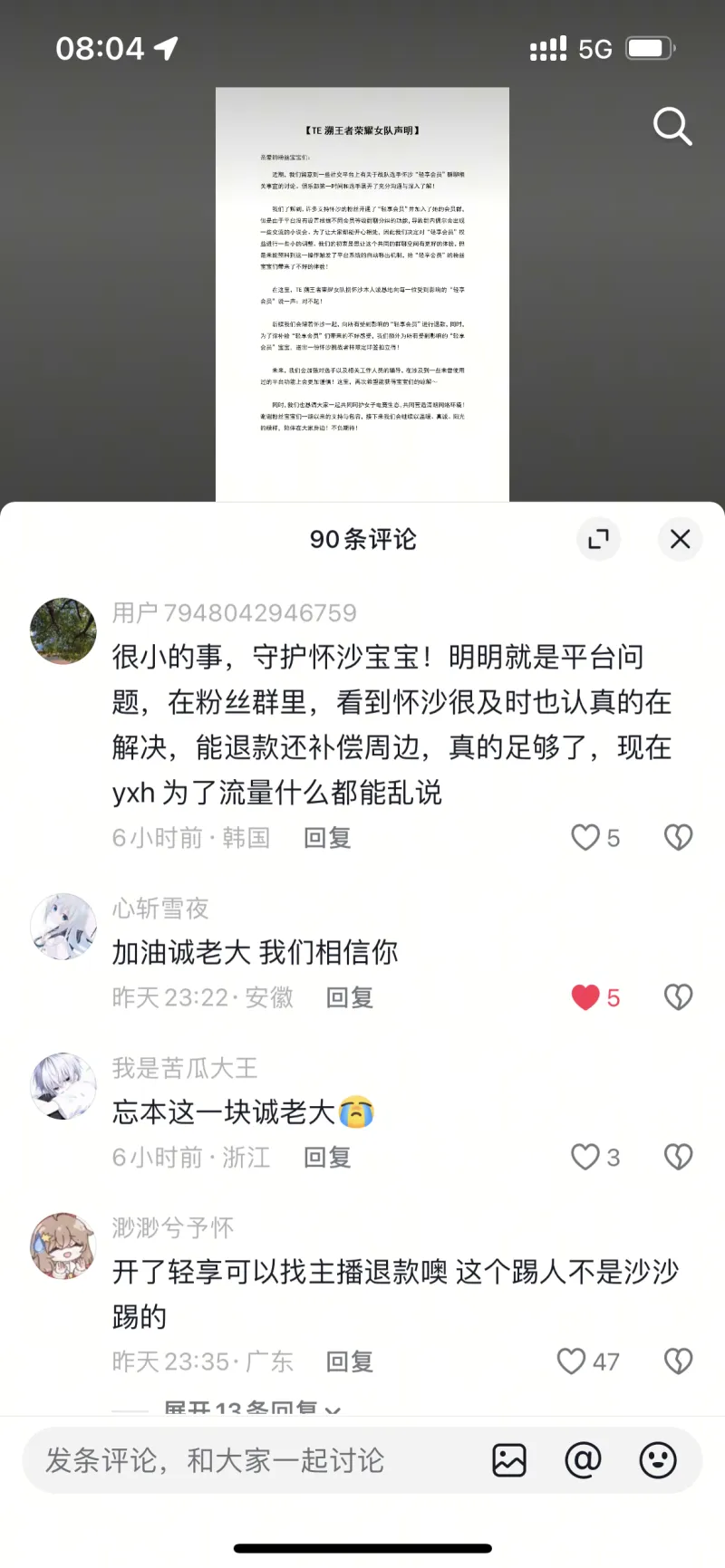Dislike the comment from 心斩雪夜
Screen dimensions: 725x1568
pyautogui.click(x=678, y=997)
